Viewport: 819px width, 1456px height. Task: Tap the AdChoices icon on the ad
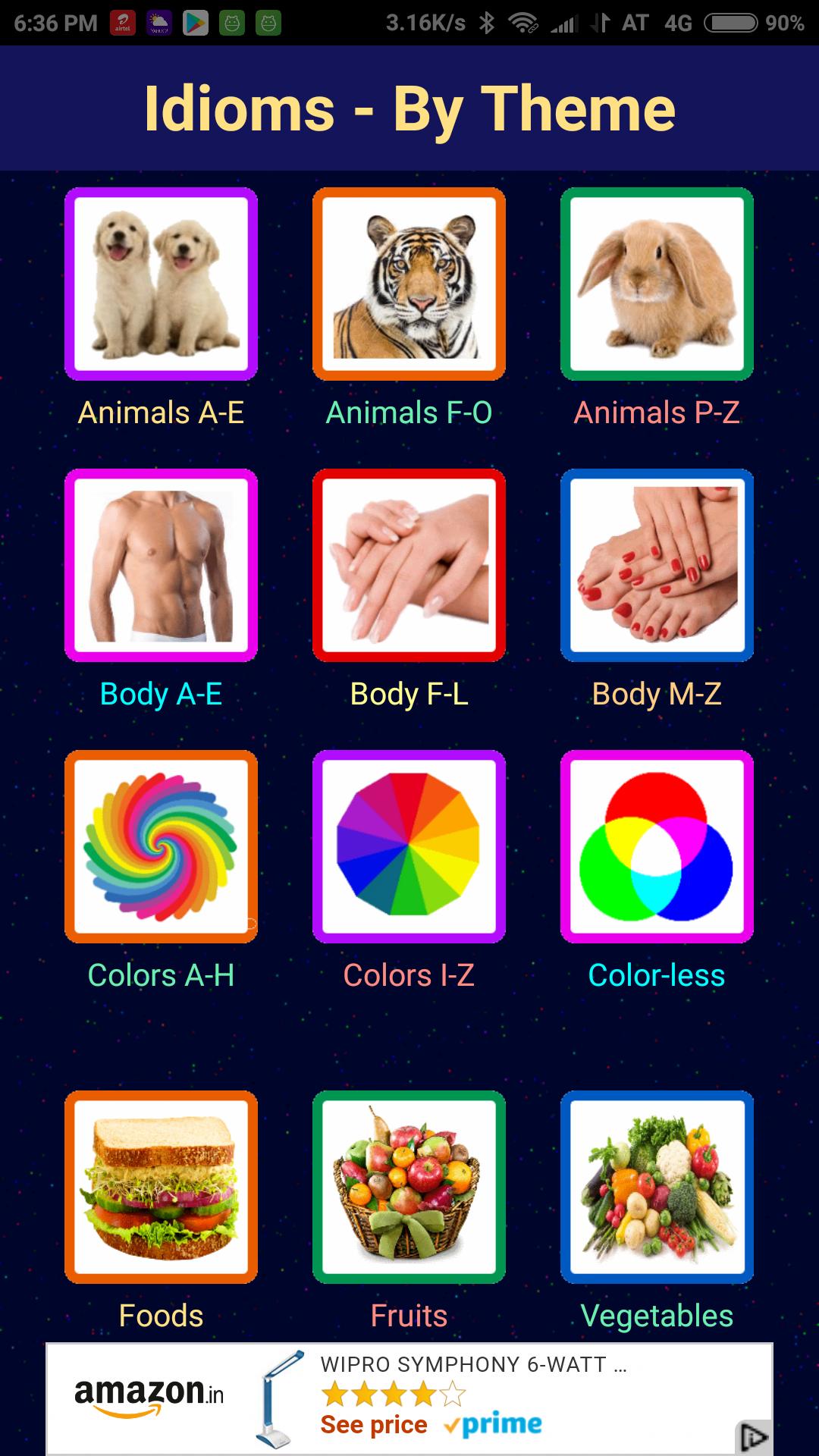[752, 1436]
